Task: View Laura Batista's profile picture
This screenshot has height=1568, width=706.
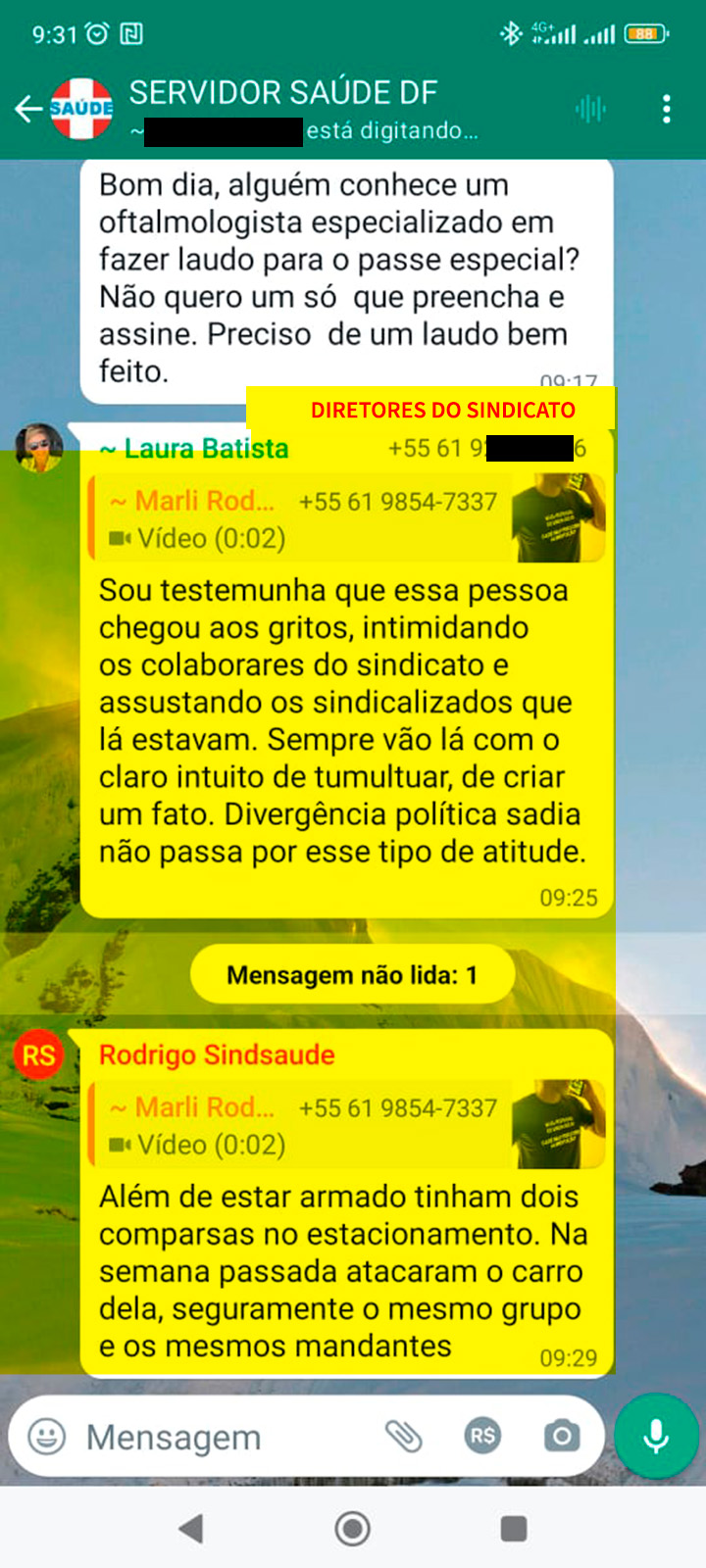Action: tap(39, 448)
